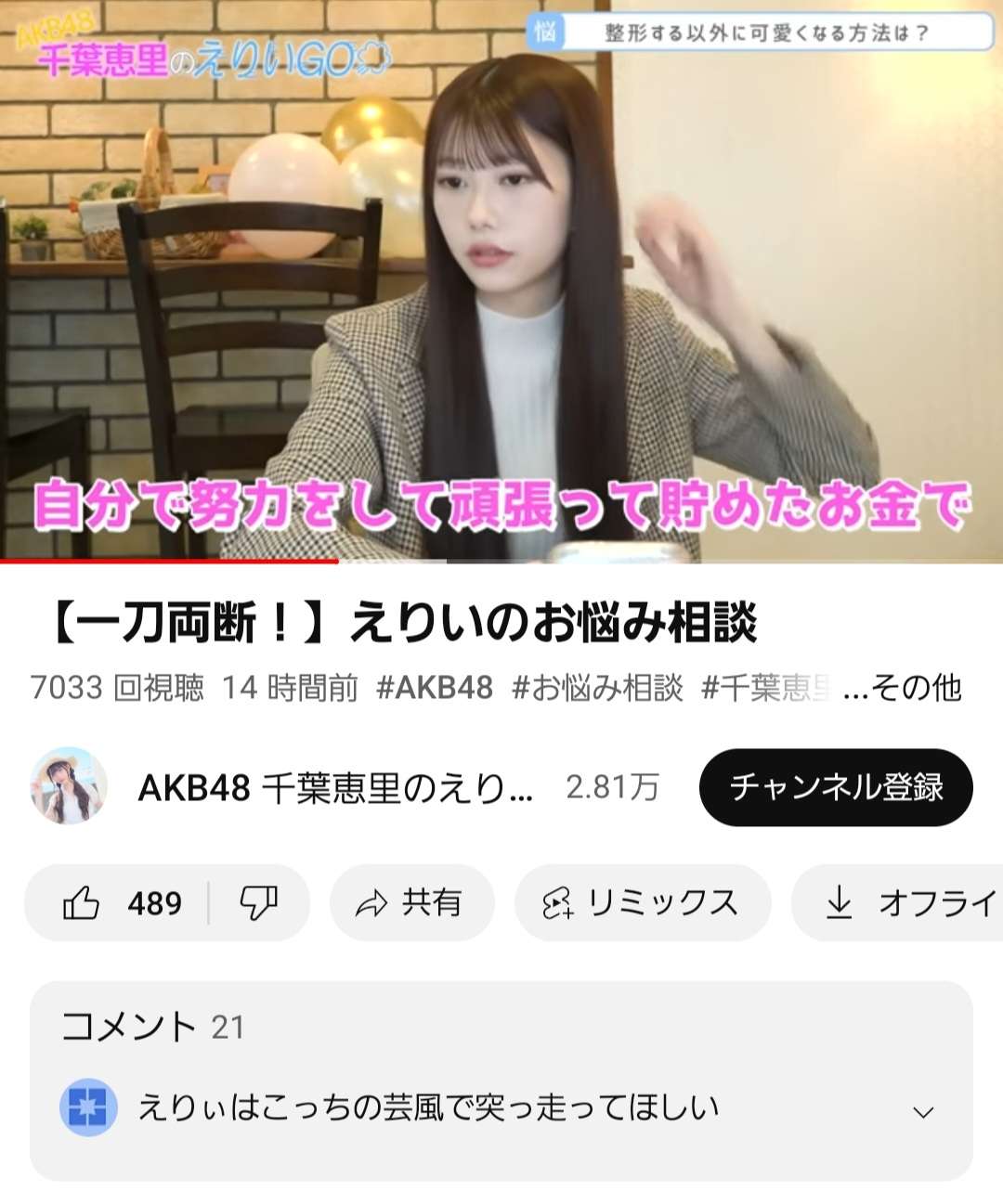1003x1204 pixels.
Task: Dislike this video
Action: click(x=258, y=902)
